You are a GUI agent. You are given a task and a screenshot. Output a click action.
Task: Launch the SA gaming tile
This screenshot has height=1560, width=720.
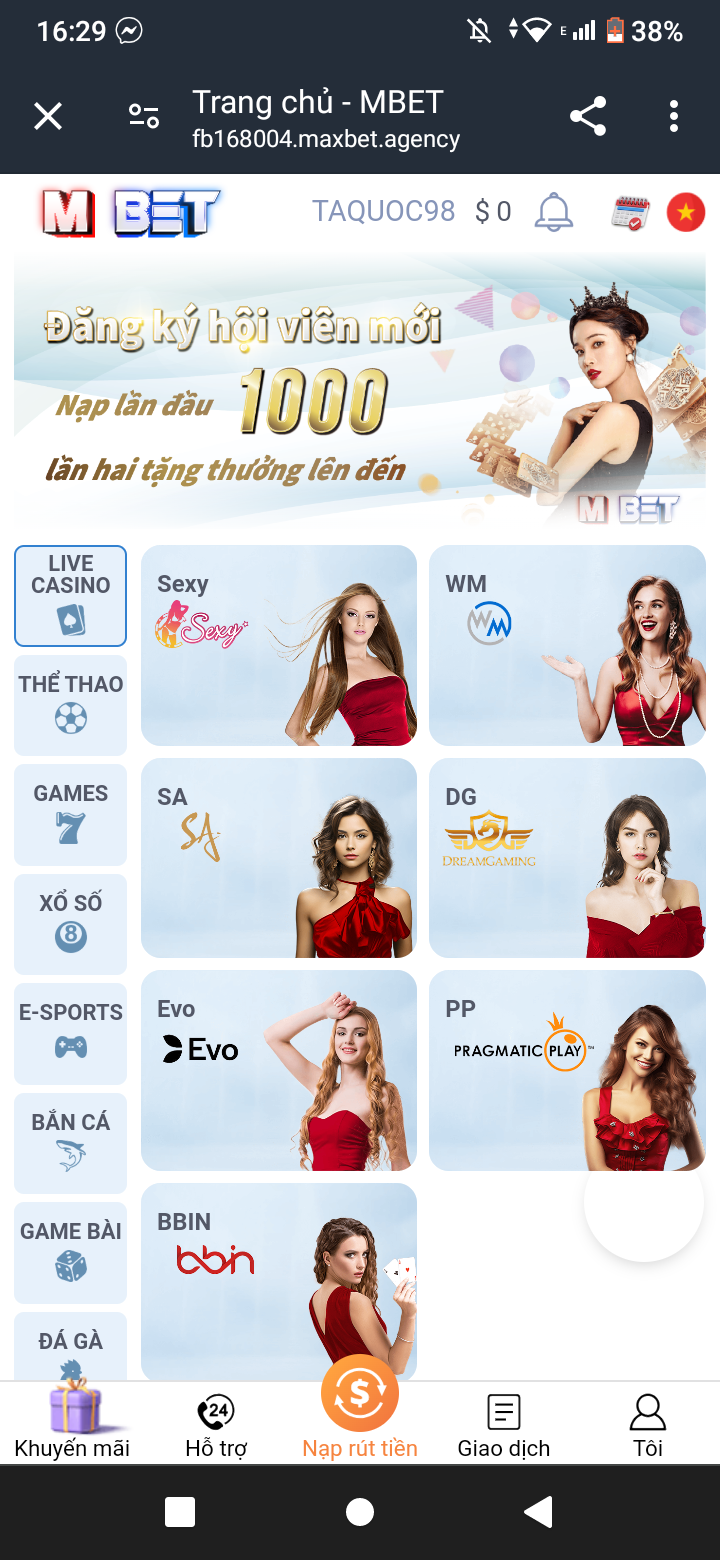279,858
